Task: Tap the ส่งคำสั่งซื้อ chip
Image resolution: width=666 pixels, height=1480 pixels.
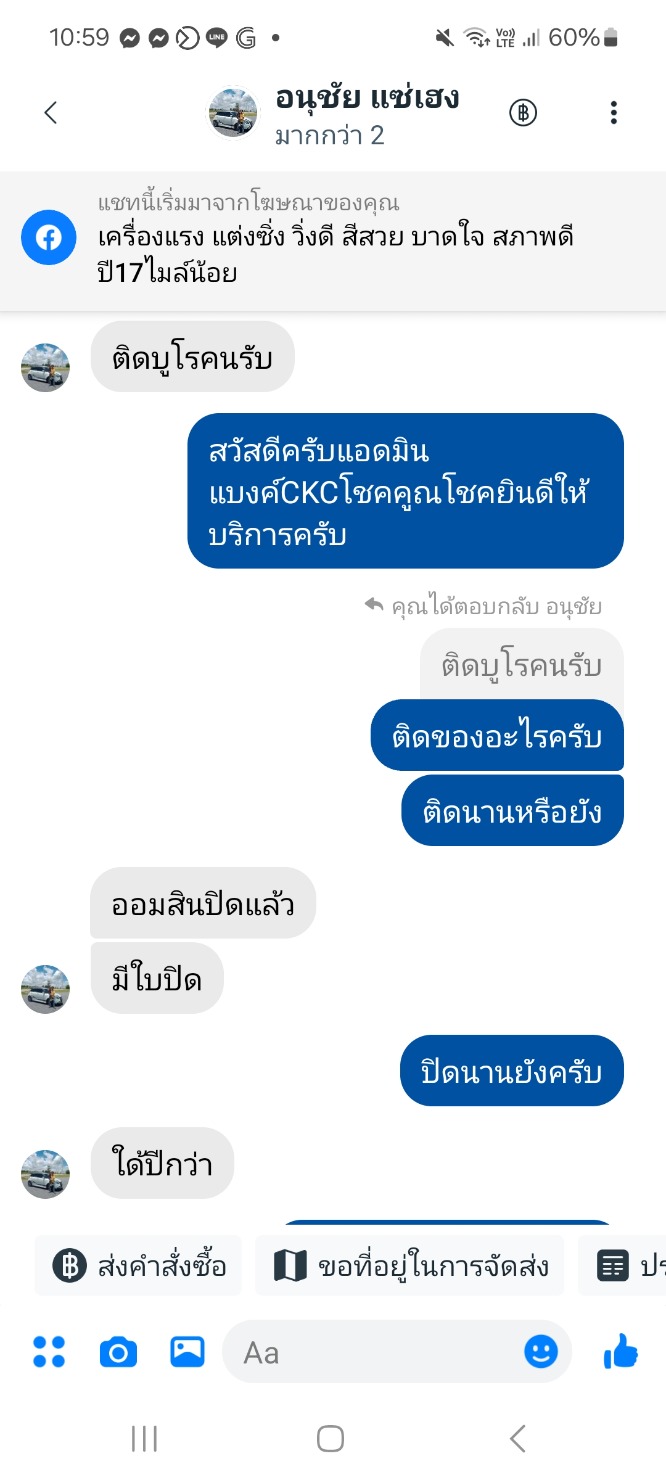Action: pos(139,1267)
